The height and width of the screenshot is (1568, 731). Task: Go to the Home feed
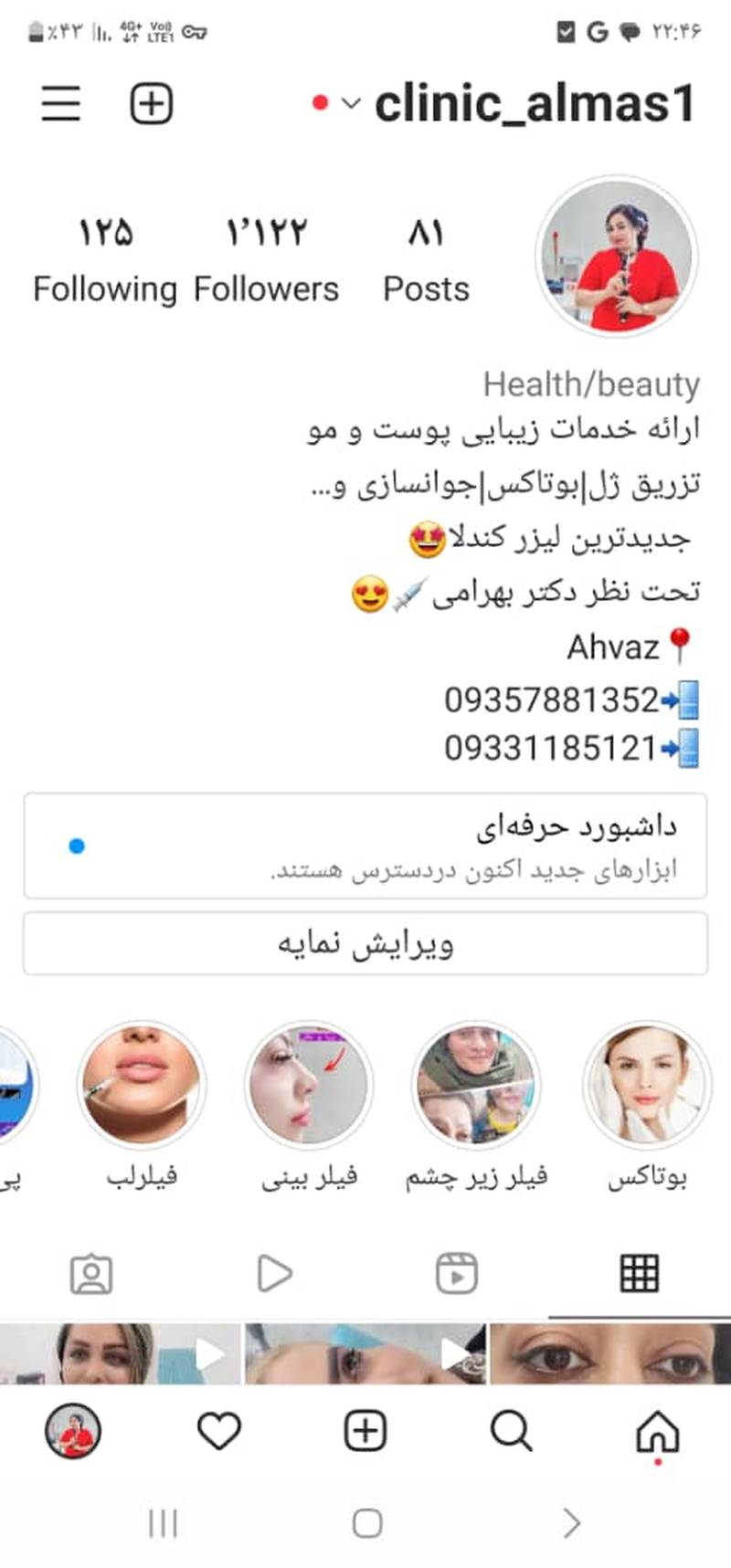click(x=658, y=1431)
